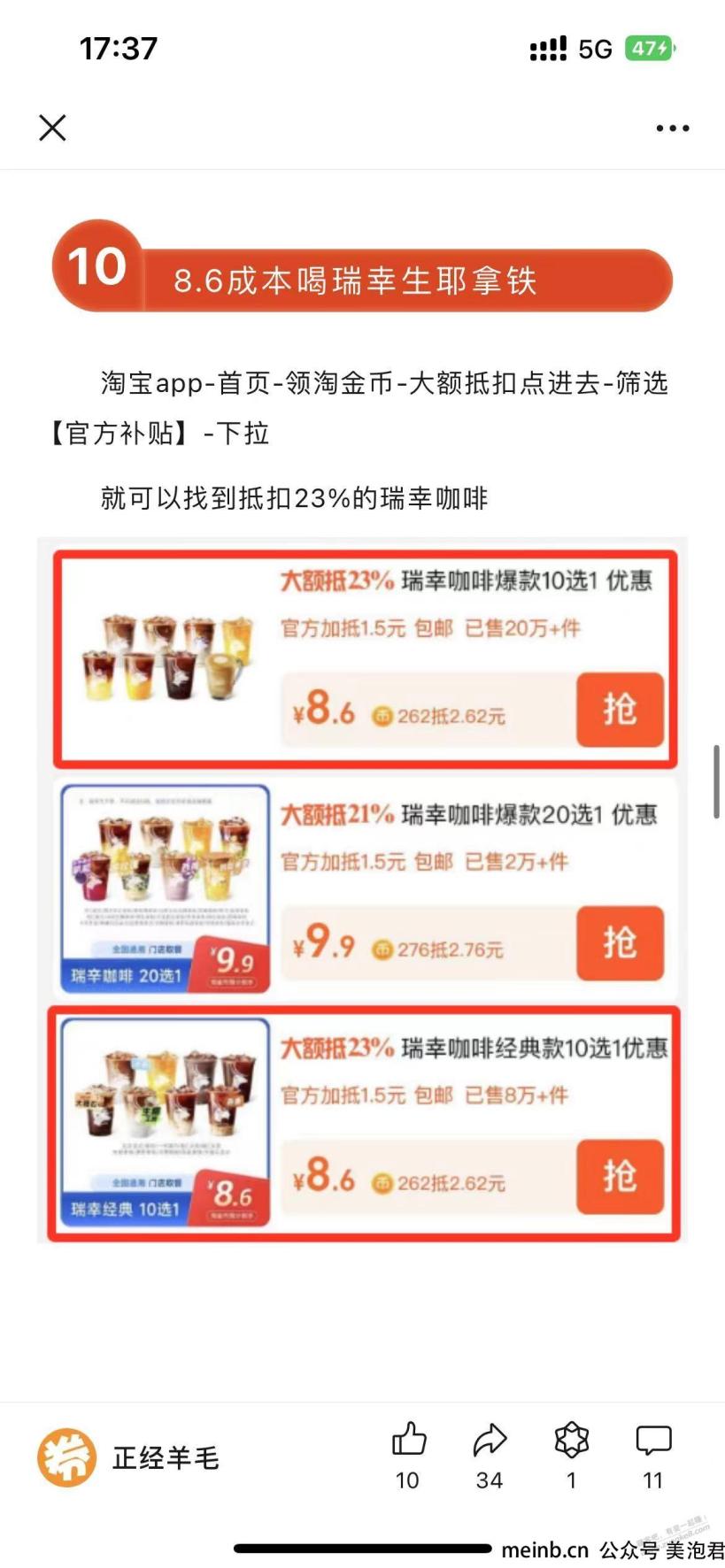This screenshot has height=1568, width=725.
Task: Open the three-dot overflow menu
Action: tap(672, 128)
